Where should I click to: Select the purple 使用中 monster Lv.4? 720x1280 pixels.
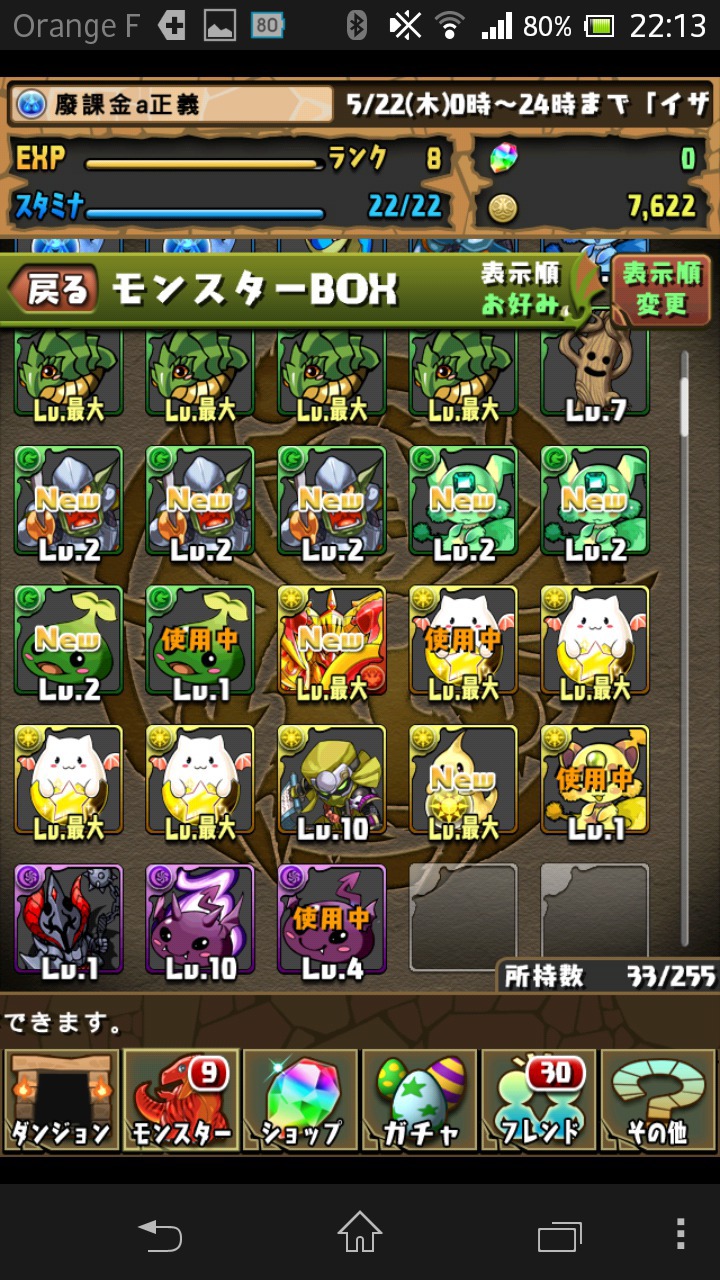(332, 920)
